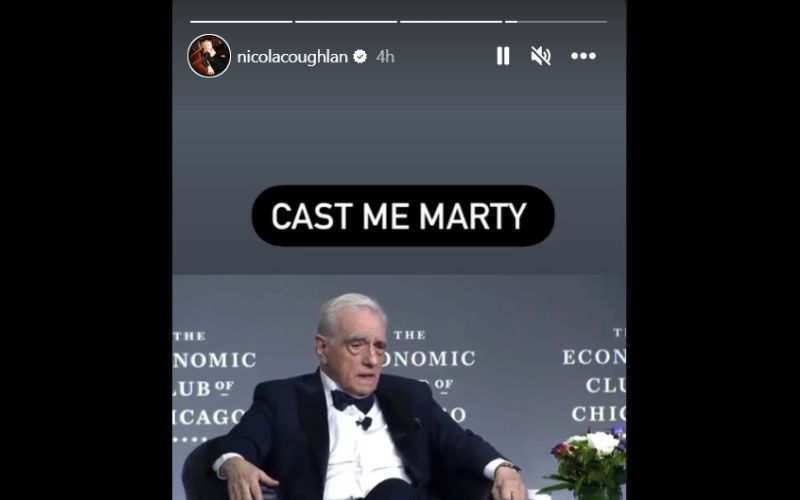Open nicolacoughlan's profile picture
The image size is (800, 500).
[209, 56]
